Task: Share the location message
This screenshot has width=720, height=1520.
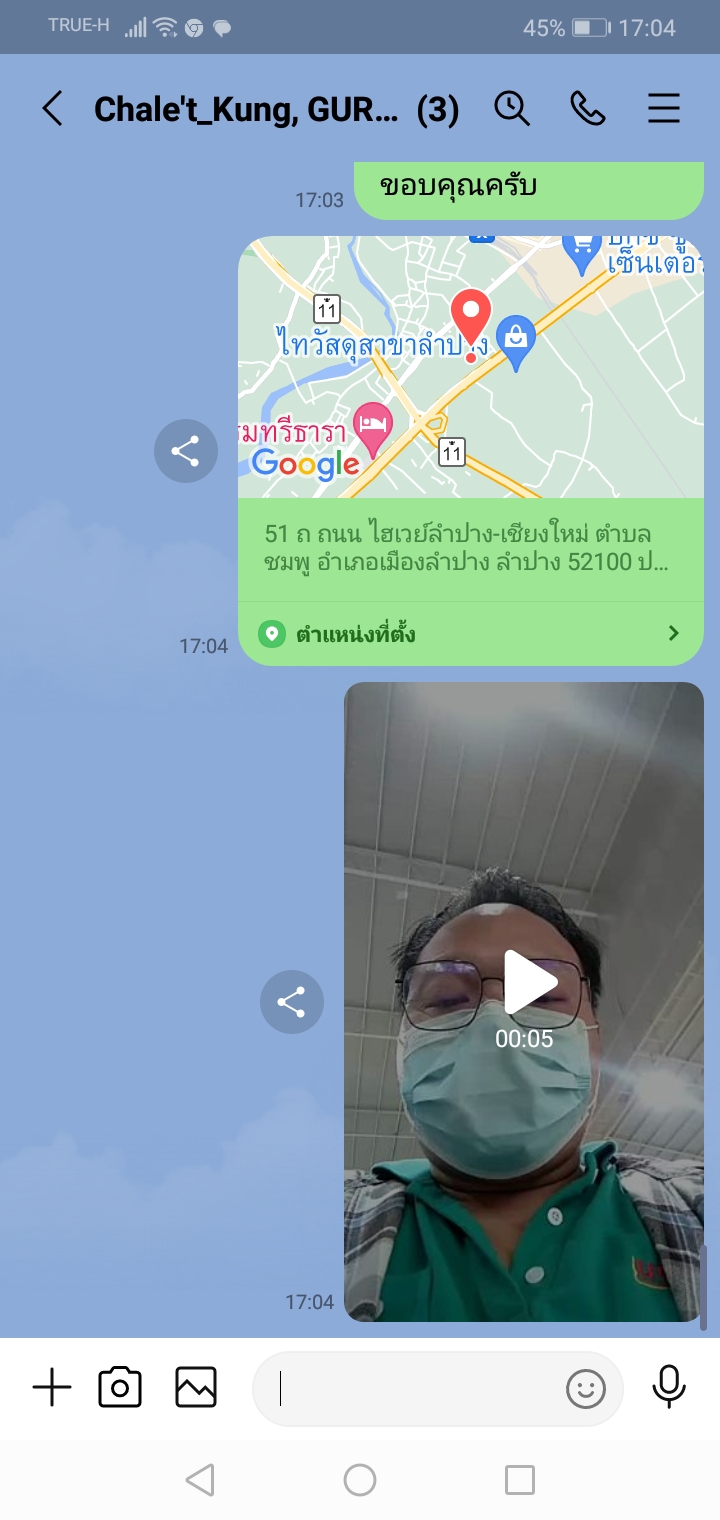Action: click(185, 451)
